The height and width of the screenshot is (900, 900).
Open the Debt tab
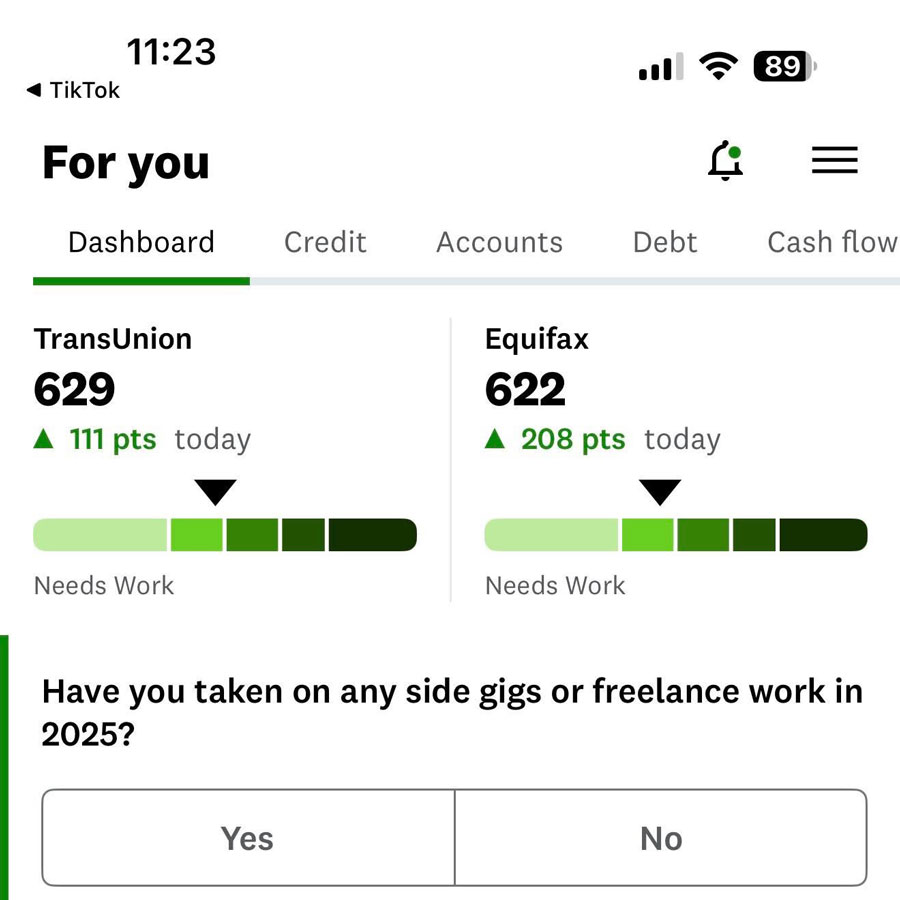665,242
